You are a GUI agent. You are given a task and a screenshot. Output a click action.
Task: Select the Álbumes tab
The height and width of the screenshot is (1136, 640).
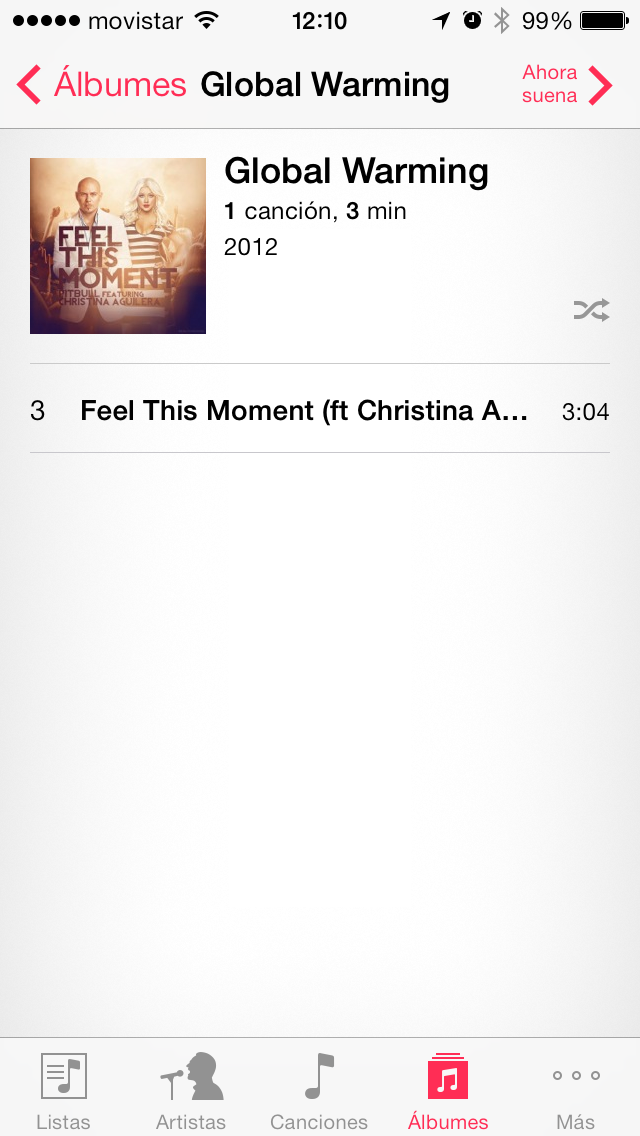pos(448,1090)
